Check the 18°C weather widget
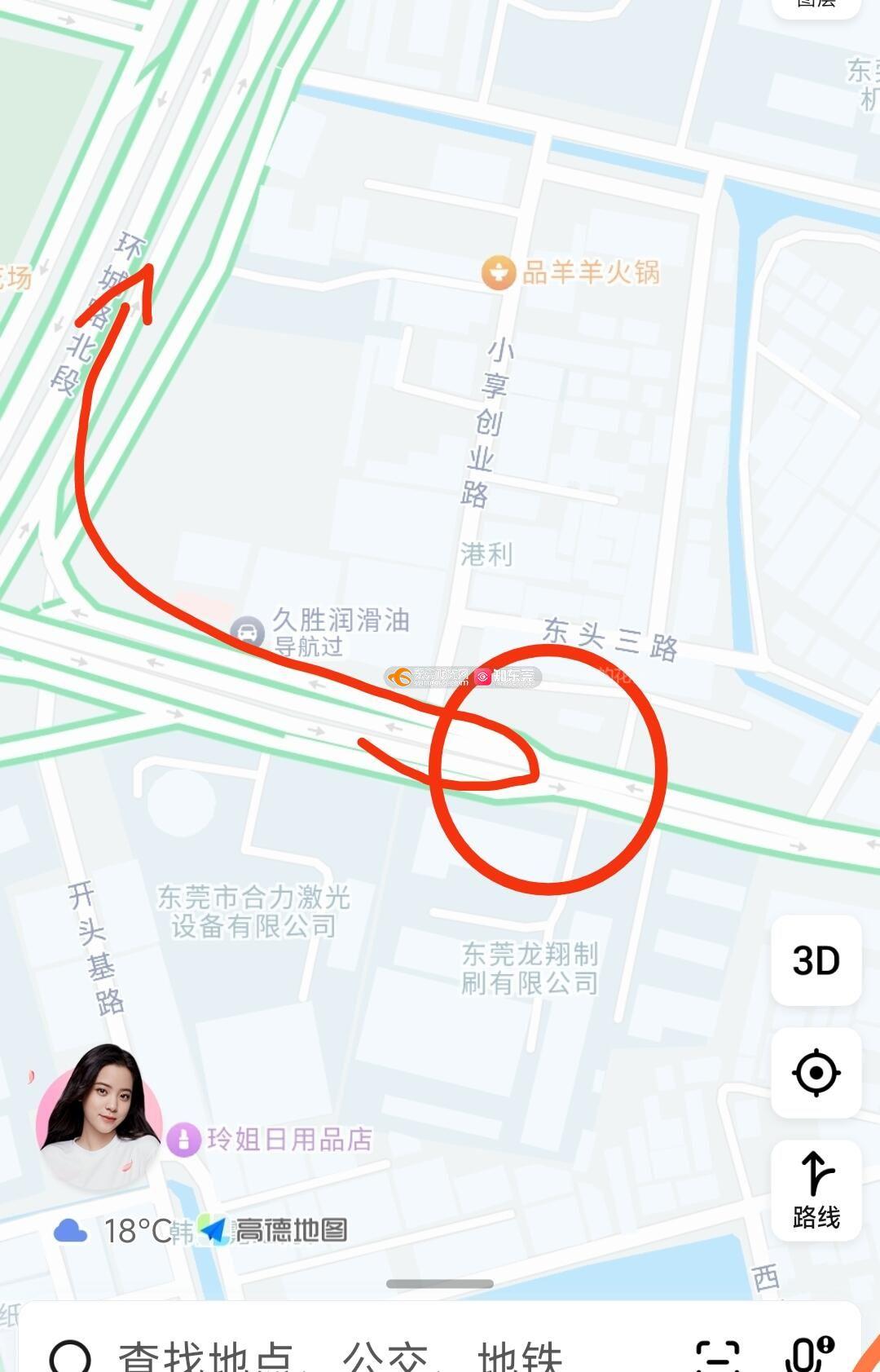The image size is (880, 1372). (x=114, y=1231)
